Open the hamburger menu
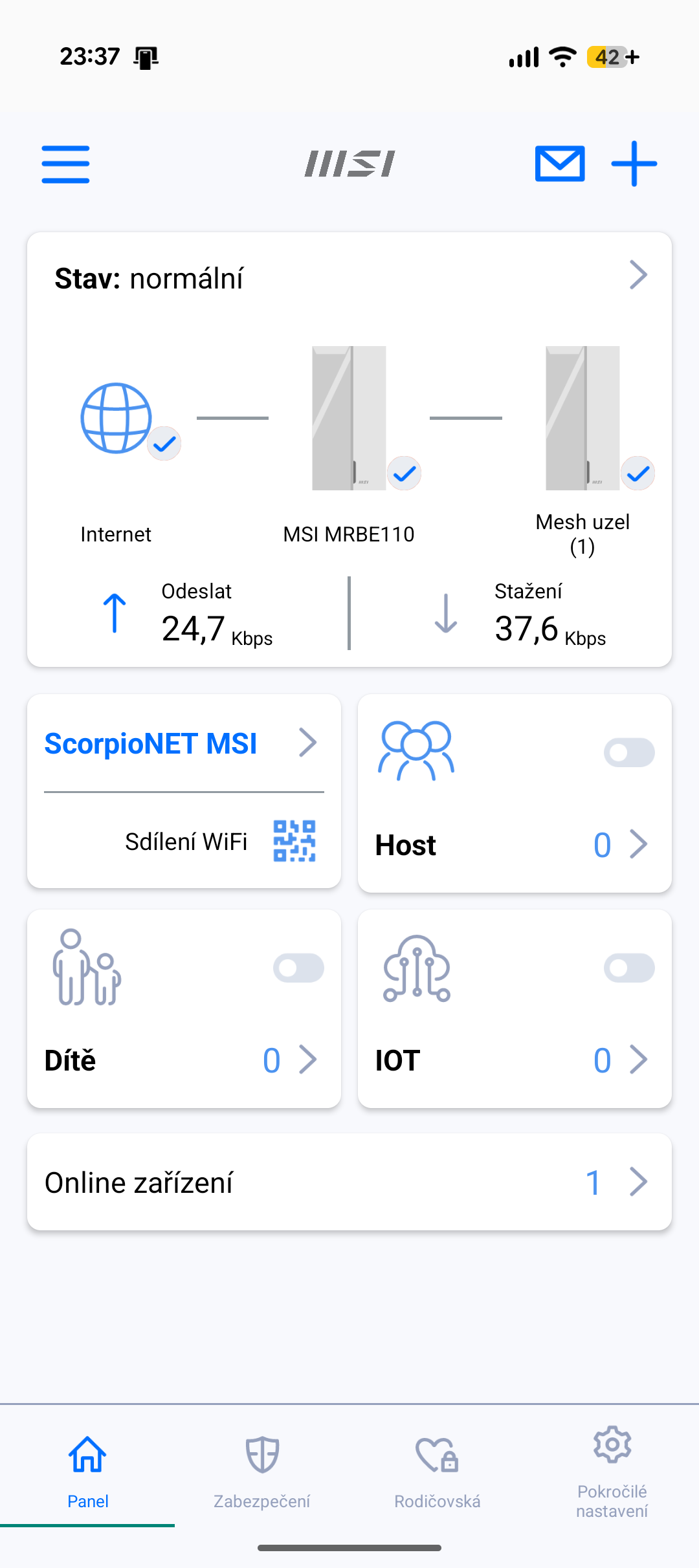The image size is (699, 1568). pos(65,164)
